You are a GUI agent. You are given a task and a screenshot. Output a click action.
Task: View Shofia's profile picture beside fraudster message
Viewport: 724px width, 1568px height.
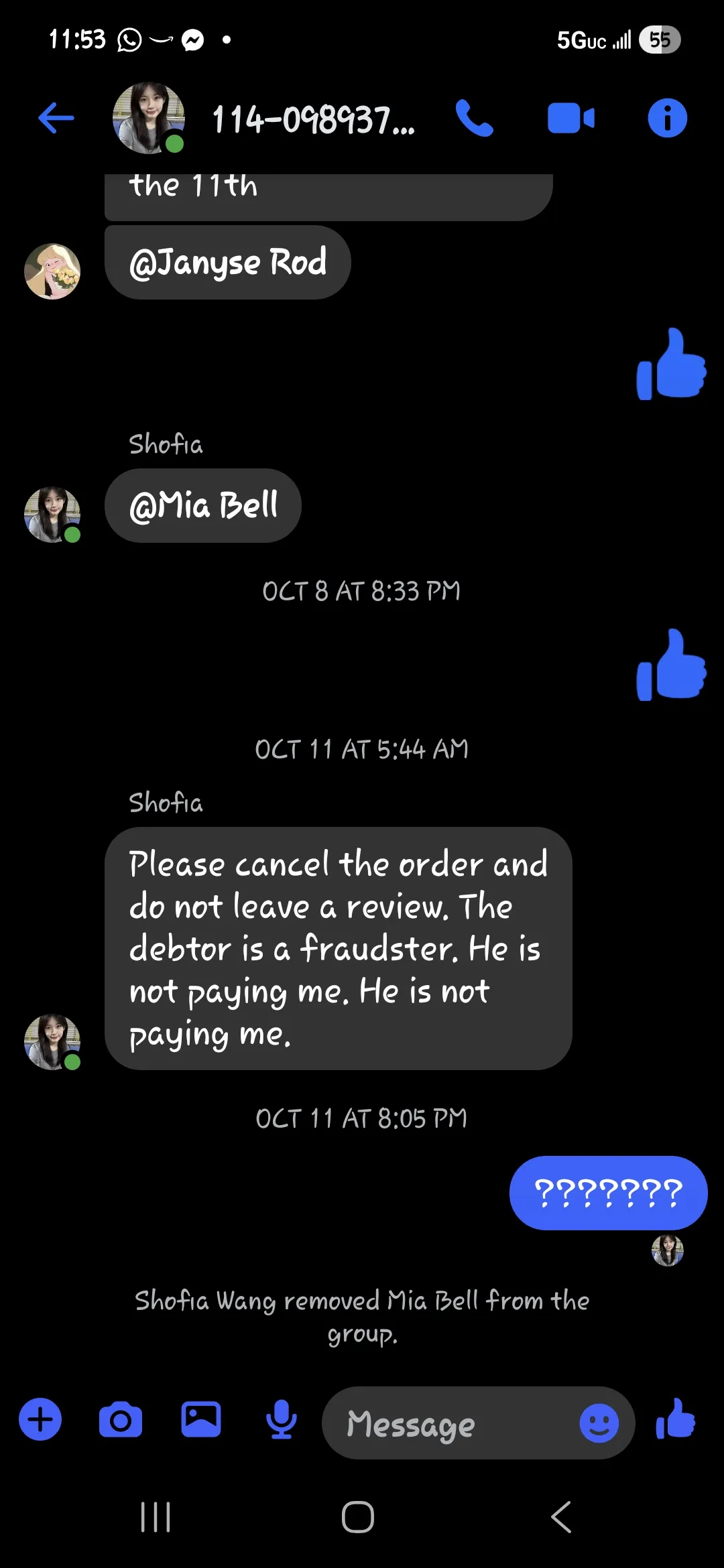pyautogui.click(x=52, y=1041)
